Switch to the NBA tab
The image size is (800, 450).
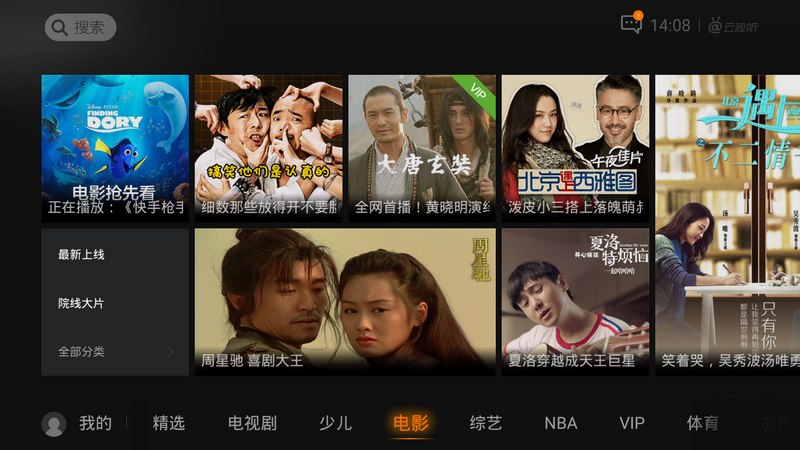[x=561, y=423]
